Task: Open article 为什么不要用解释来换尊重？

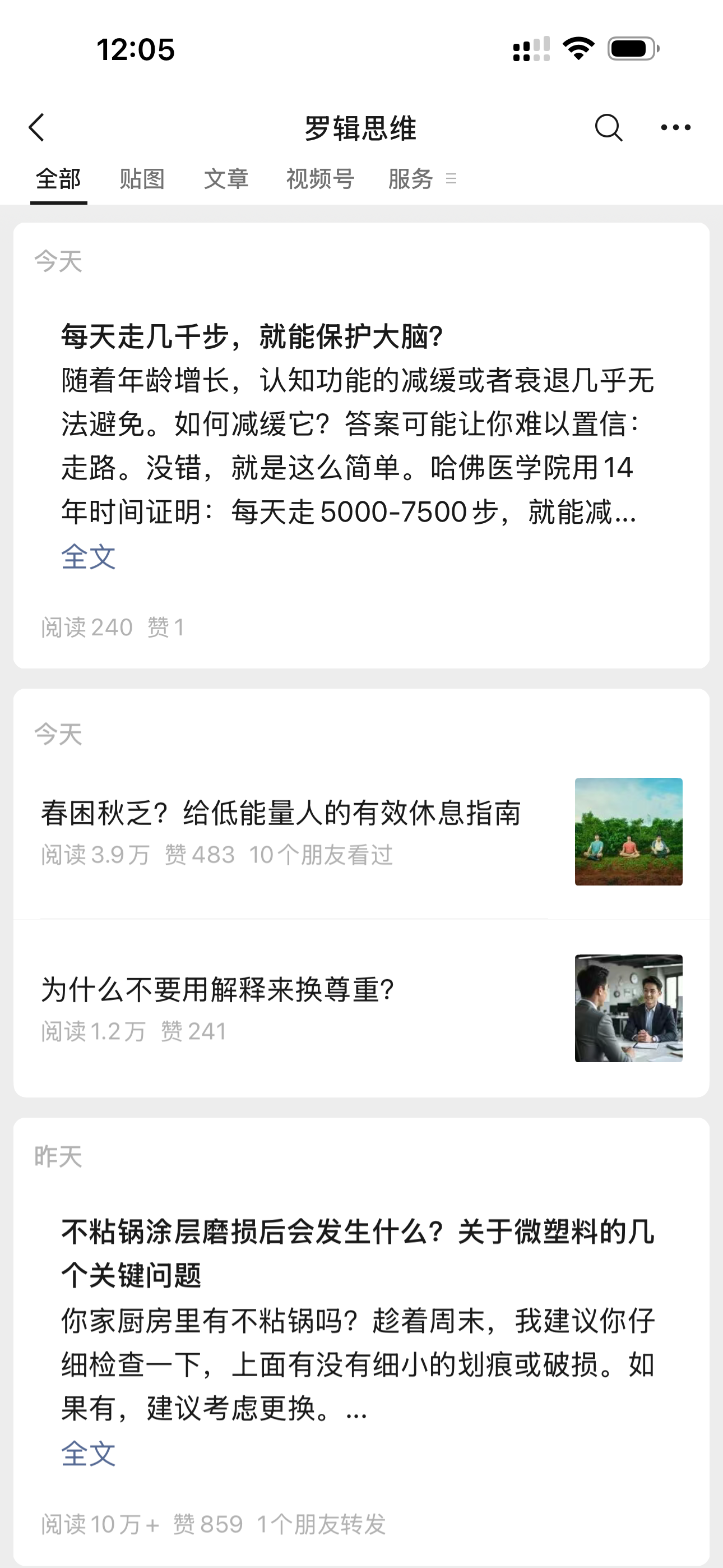Action: click(218, 990)
